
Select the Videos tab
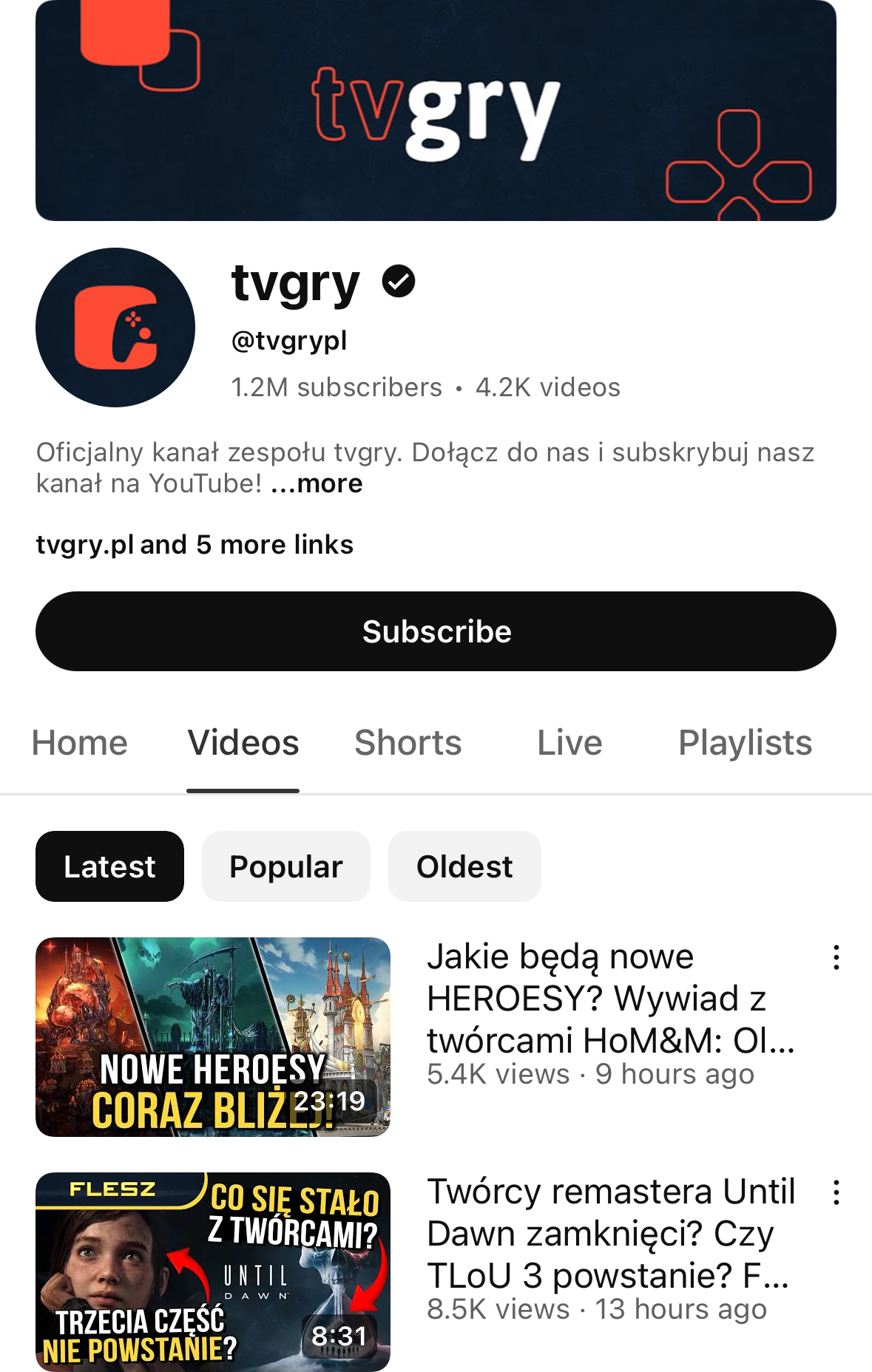(x=243, y=743)
